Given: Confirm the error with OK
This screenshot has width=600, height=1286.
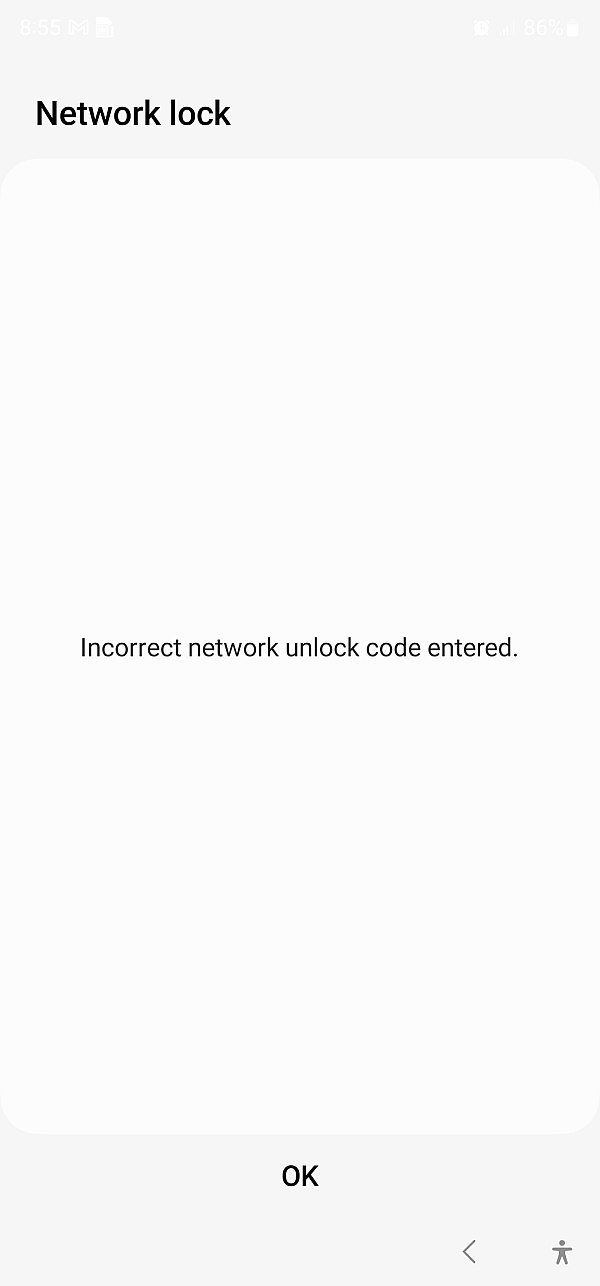Looking at the screenshot, I should [300, 1176].
